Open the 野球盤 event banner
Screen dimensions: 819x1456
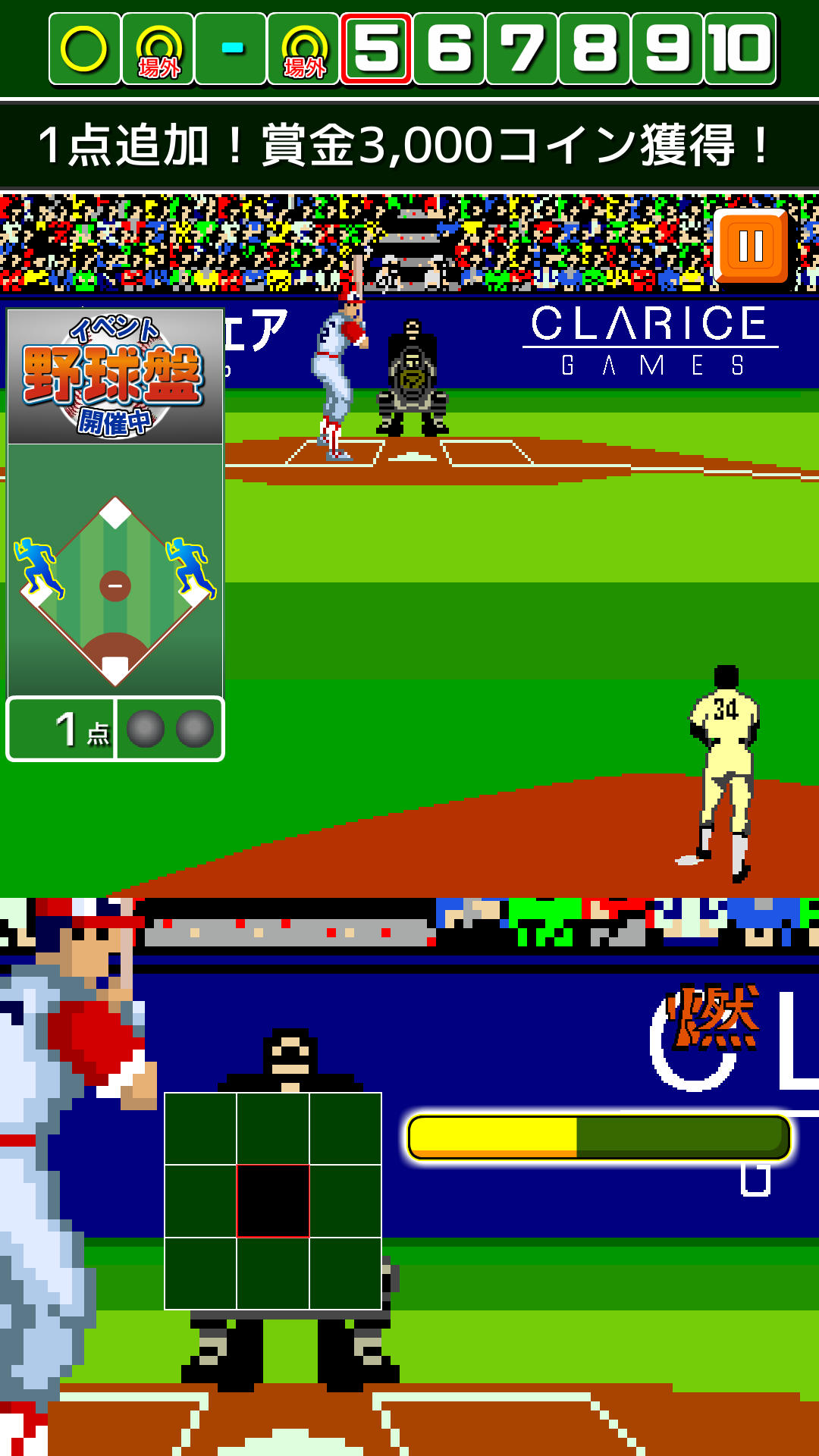point(115,376)
